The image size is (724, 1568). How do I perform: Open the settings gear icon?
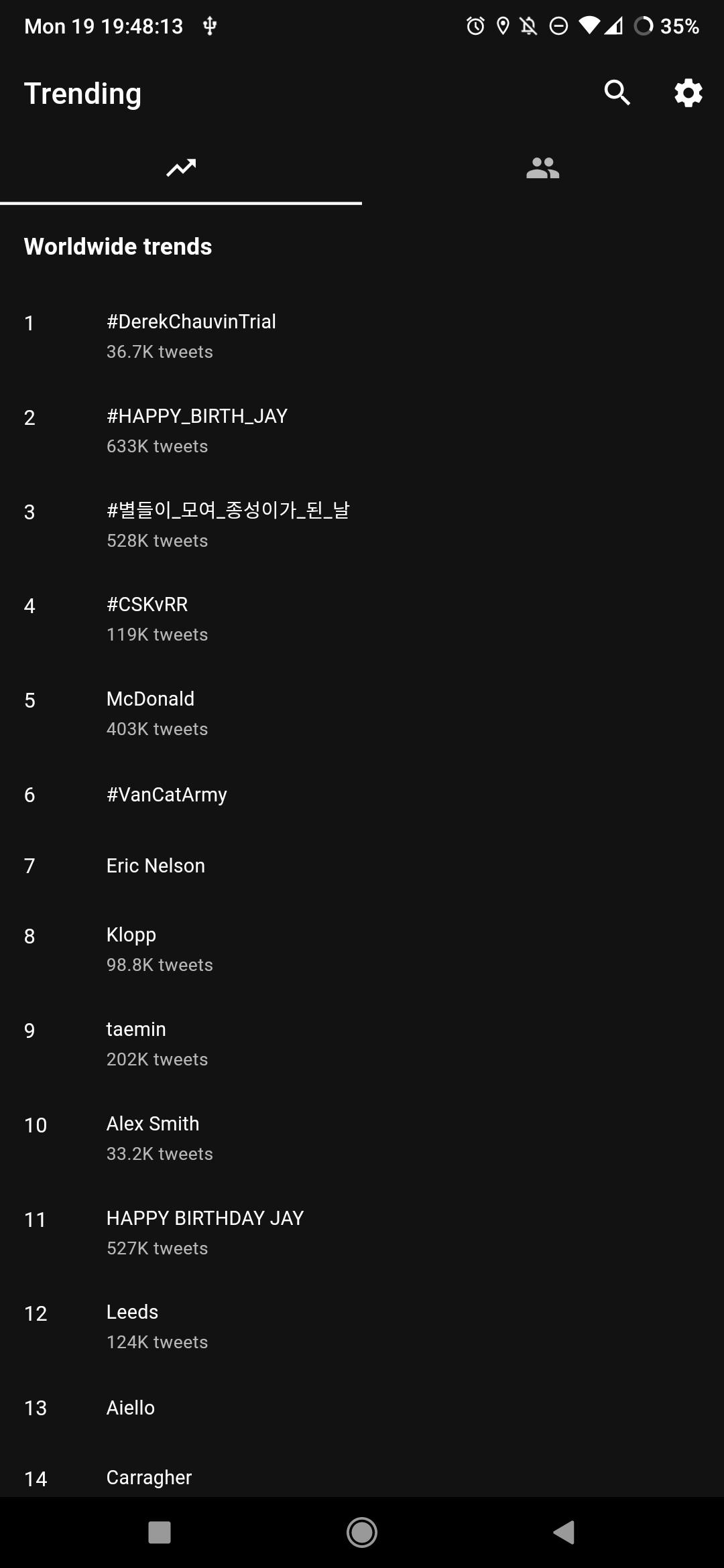click(688, 93)
